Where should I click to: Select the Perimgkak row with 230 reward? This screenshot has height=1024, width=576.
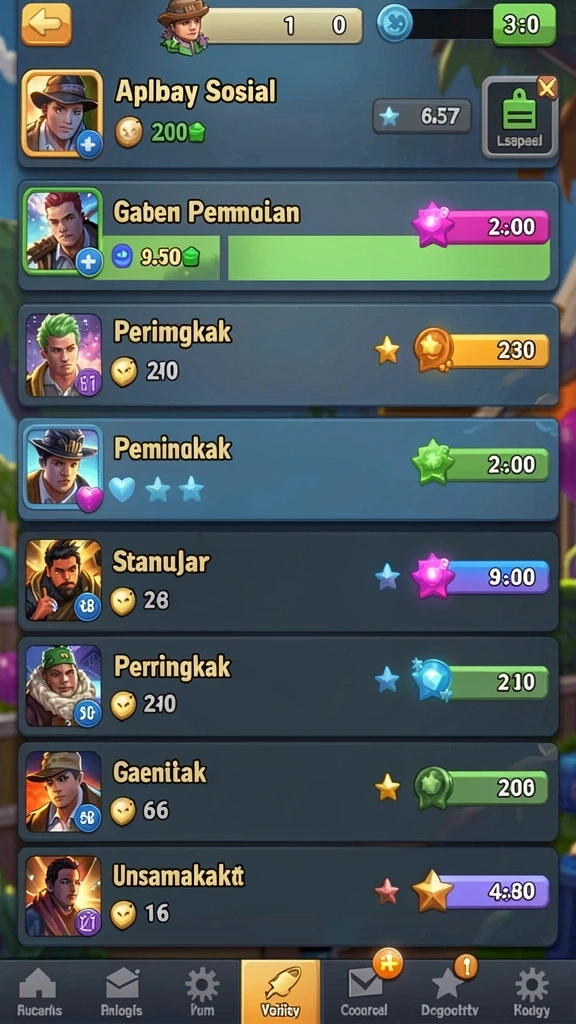(x=288, y=355)
